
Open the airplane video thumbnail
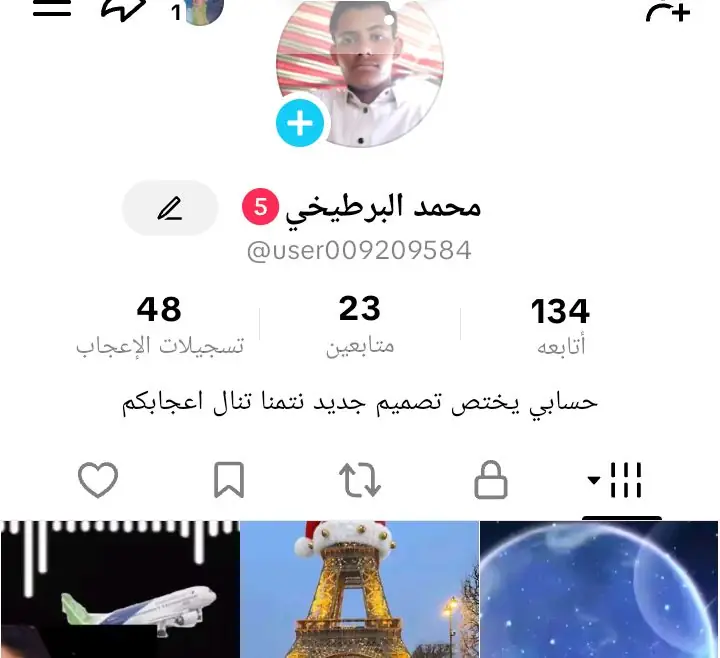120,590
